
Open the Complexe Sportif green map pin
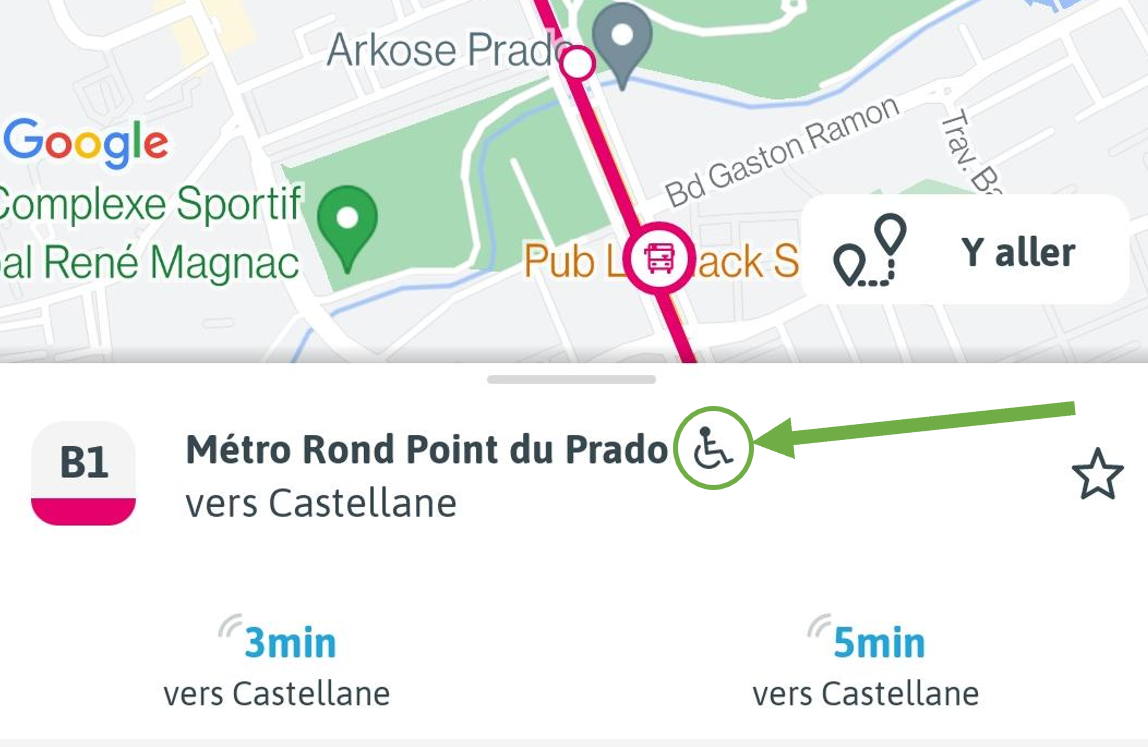click(x=347, y=224)
